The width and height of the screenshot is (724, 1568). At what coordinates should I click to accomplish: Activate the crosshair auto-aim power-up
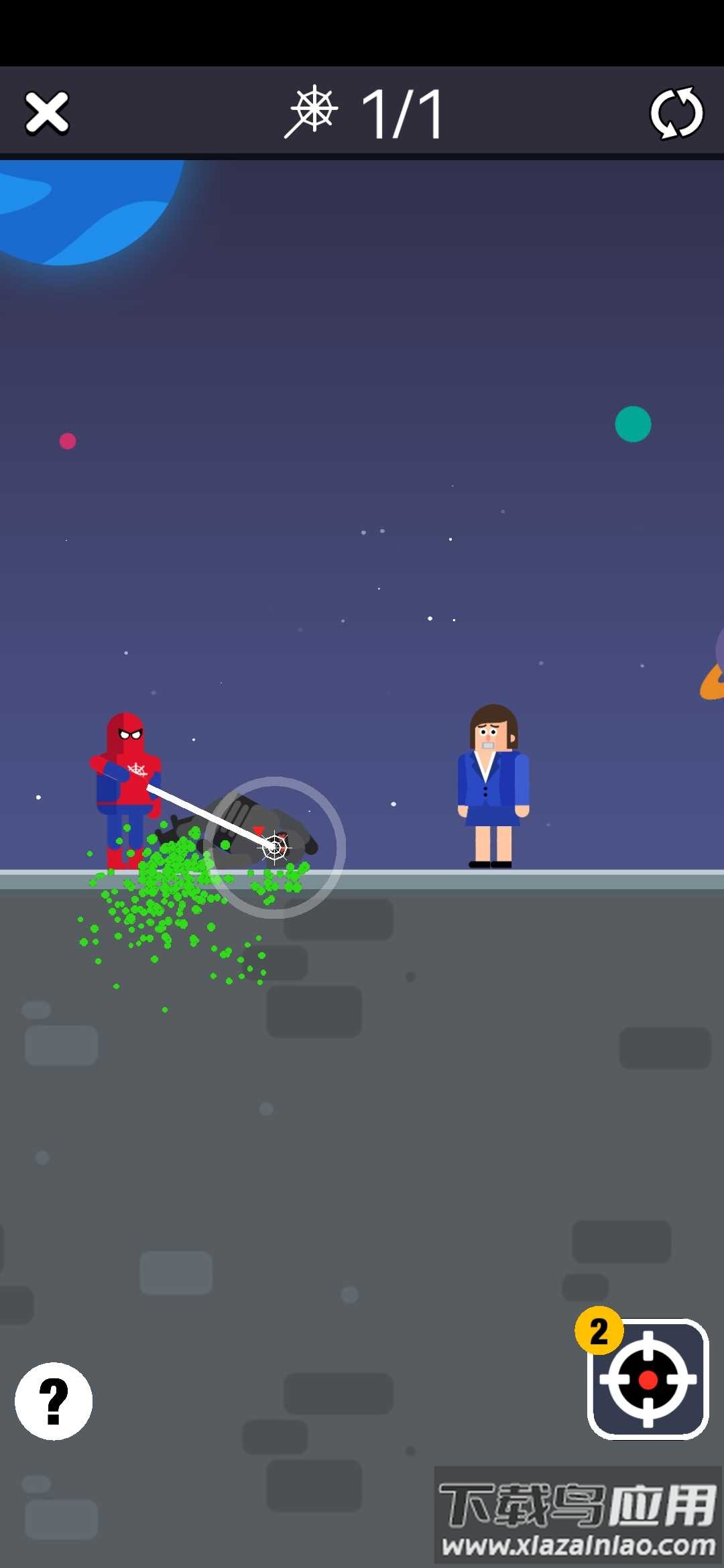[x=648, y=1379]
